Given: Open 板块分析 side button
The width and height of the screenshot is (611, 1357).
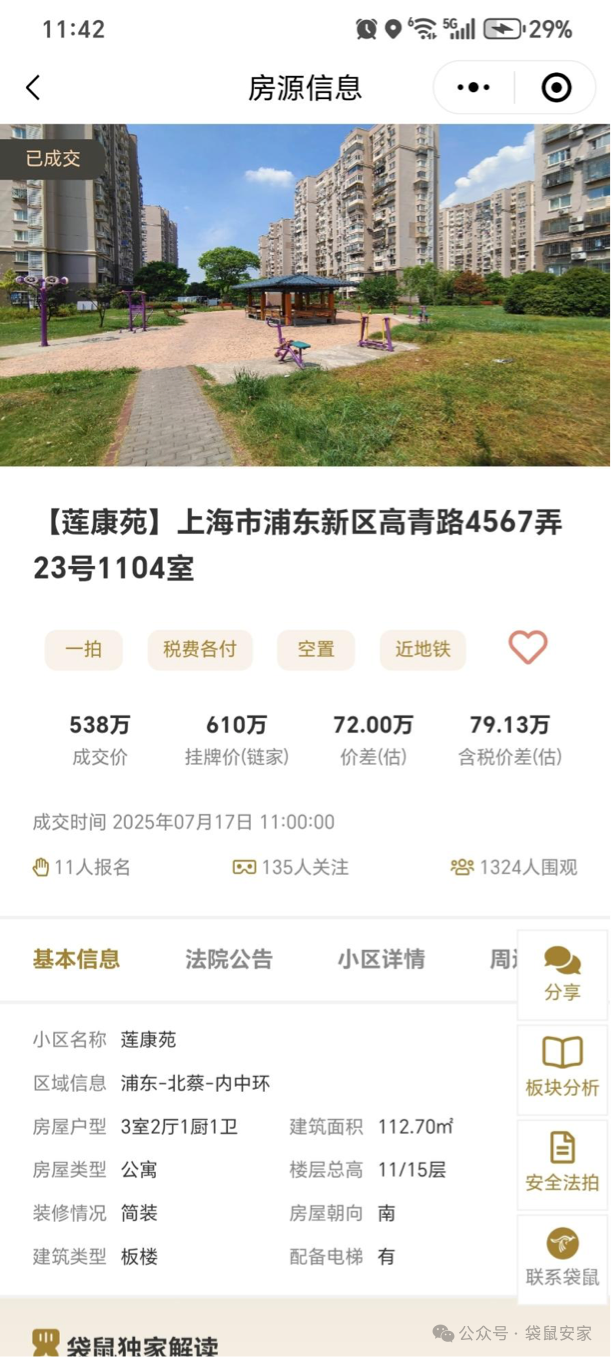Looking at the screenshot, I should (x=562, y=1068).
